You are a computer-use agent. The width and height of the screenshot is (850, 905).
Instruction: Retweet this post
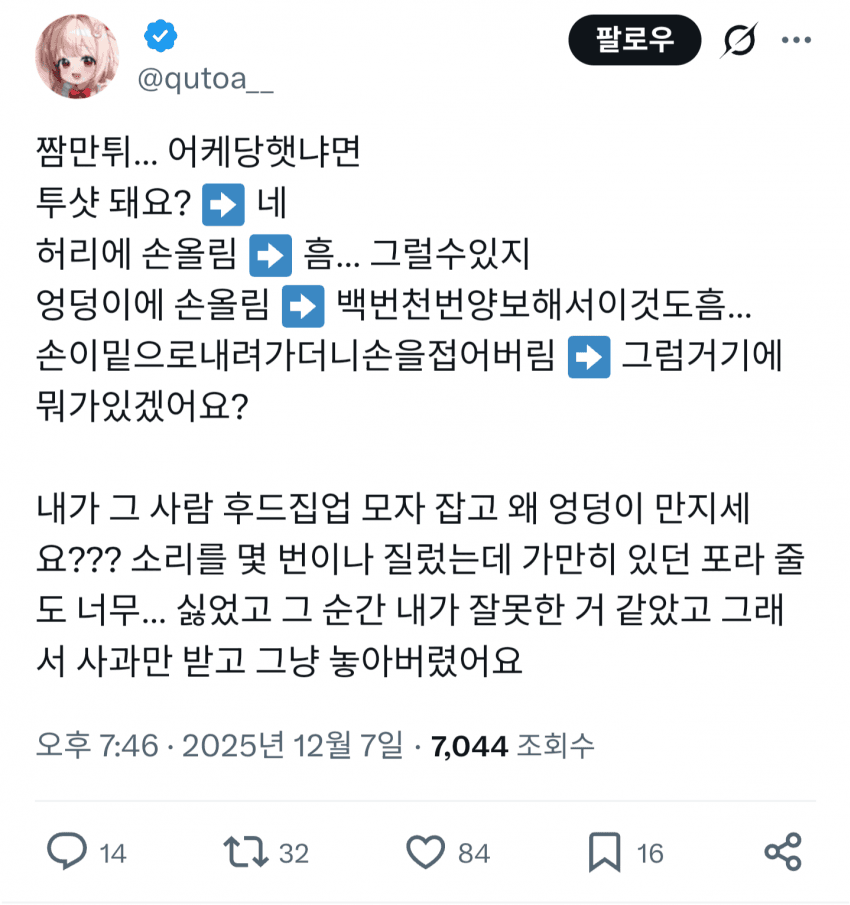[246, 852]
